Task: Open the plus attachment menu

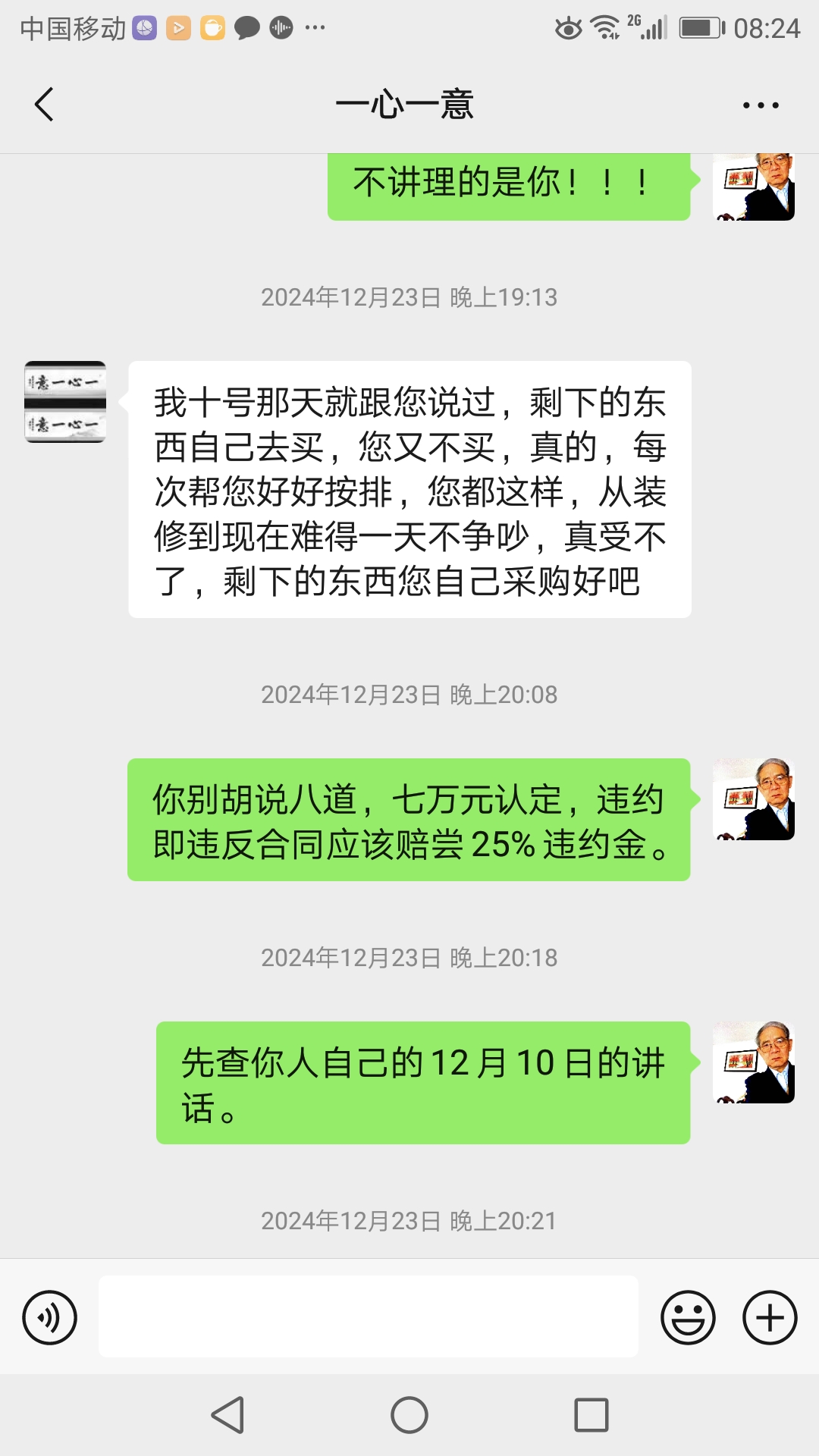Action: (770, 1317)
